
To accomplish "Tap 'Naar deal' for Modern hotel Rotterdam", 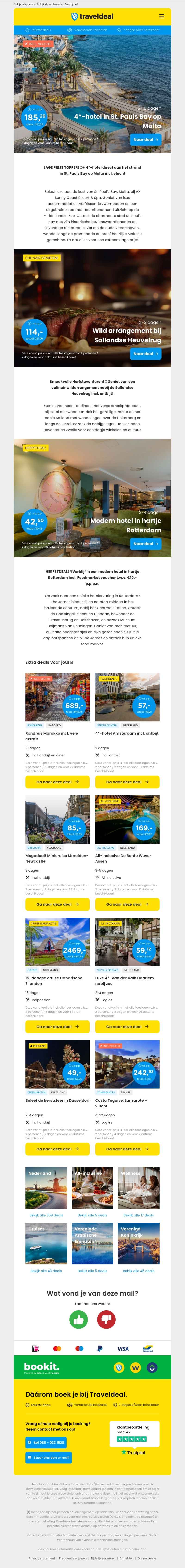I will point(146,544).
